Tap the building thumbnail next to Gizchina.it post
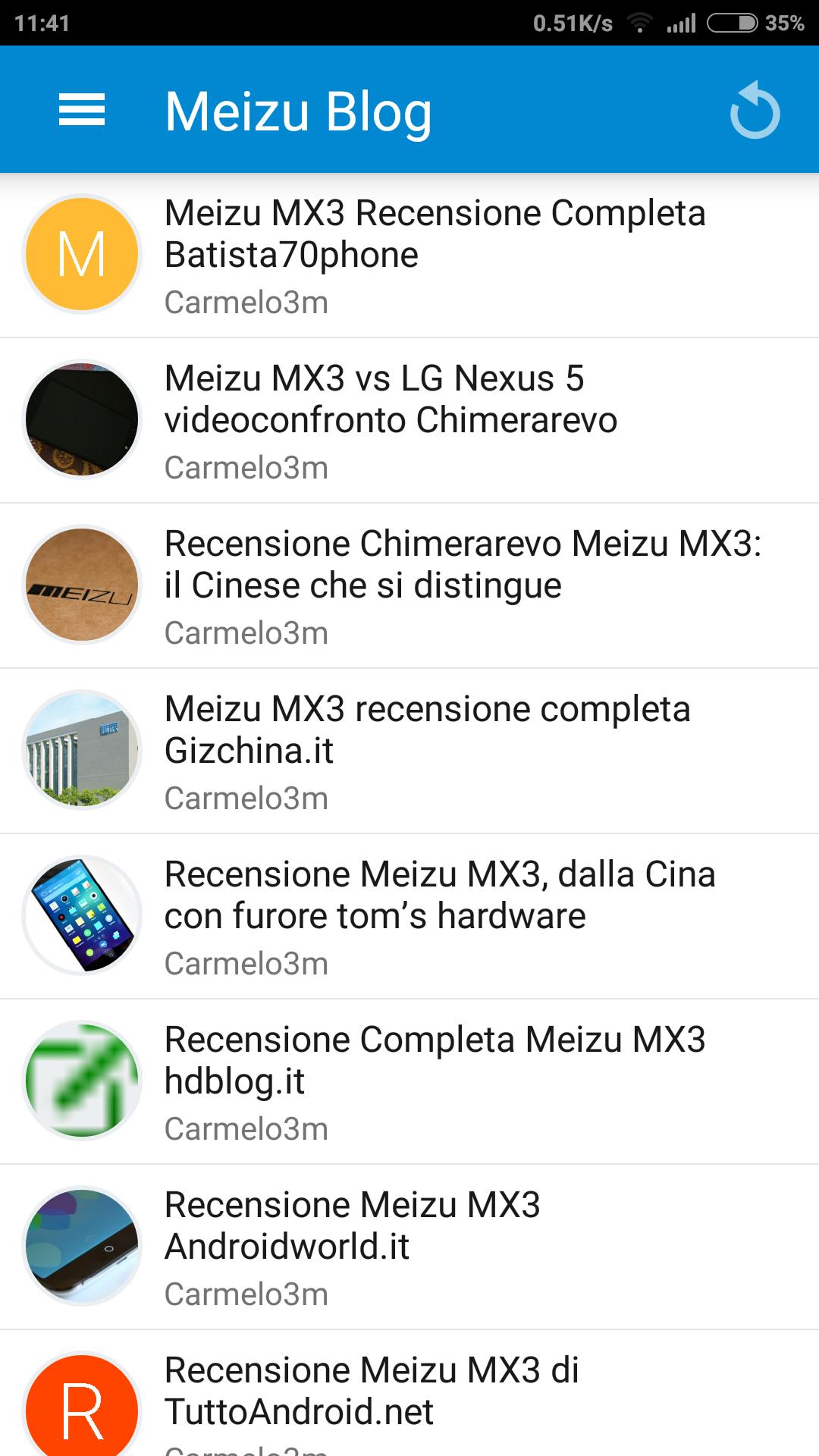The height and width of the screenshot is (1456, 819). coord(82,749)
